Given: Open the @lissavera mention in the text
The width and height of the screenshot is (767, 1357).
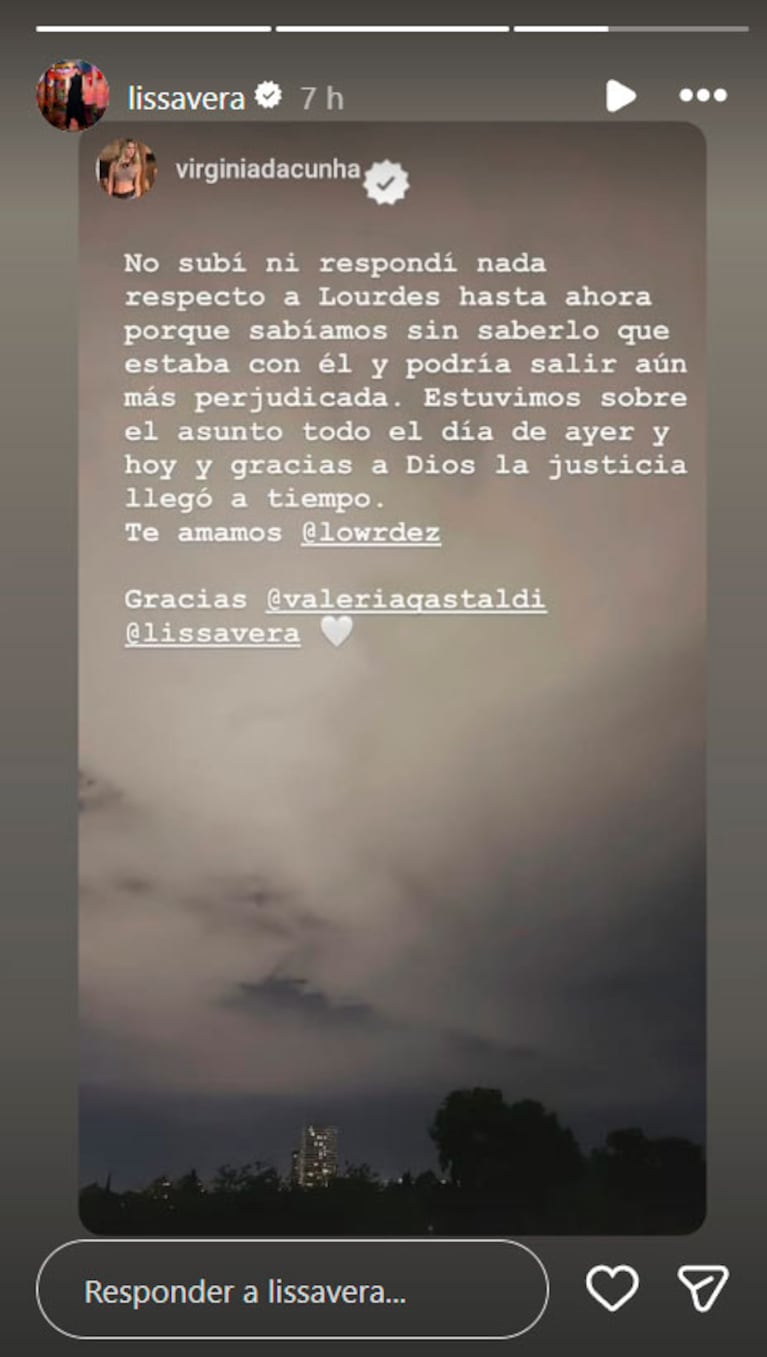Looking at the screenshot, I should click(212, 633).
